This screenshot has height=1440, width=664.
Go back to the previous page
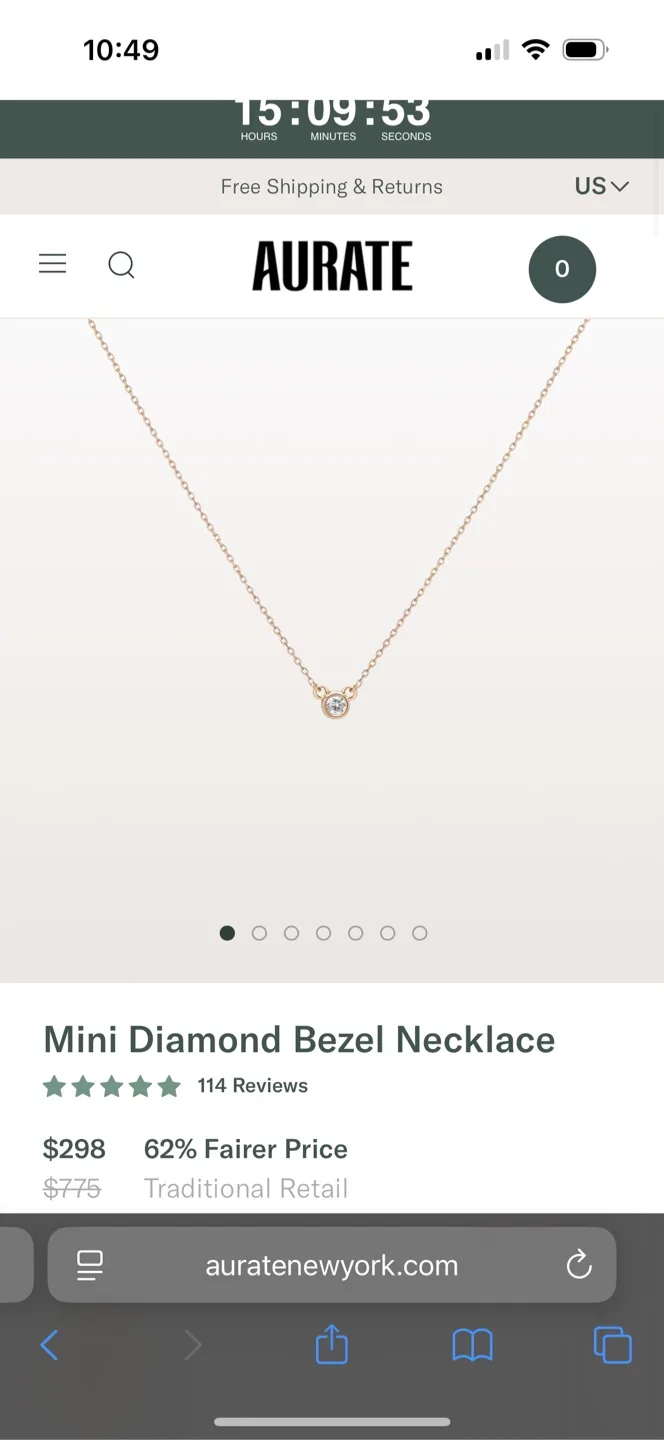pyautogui.click(x=49, y=1345)
